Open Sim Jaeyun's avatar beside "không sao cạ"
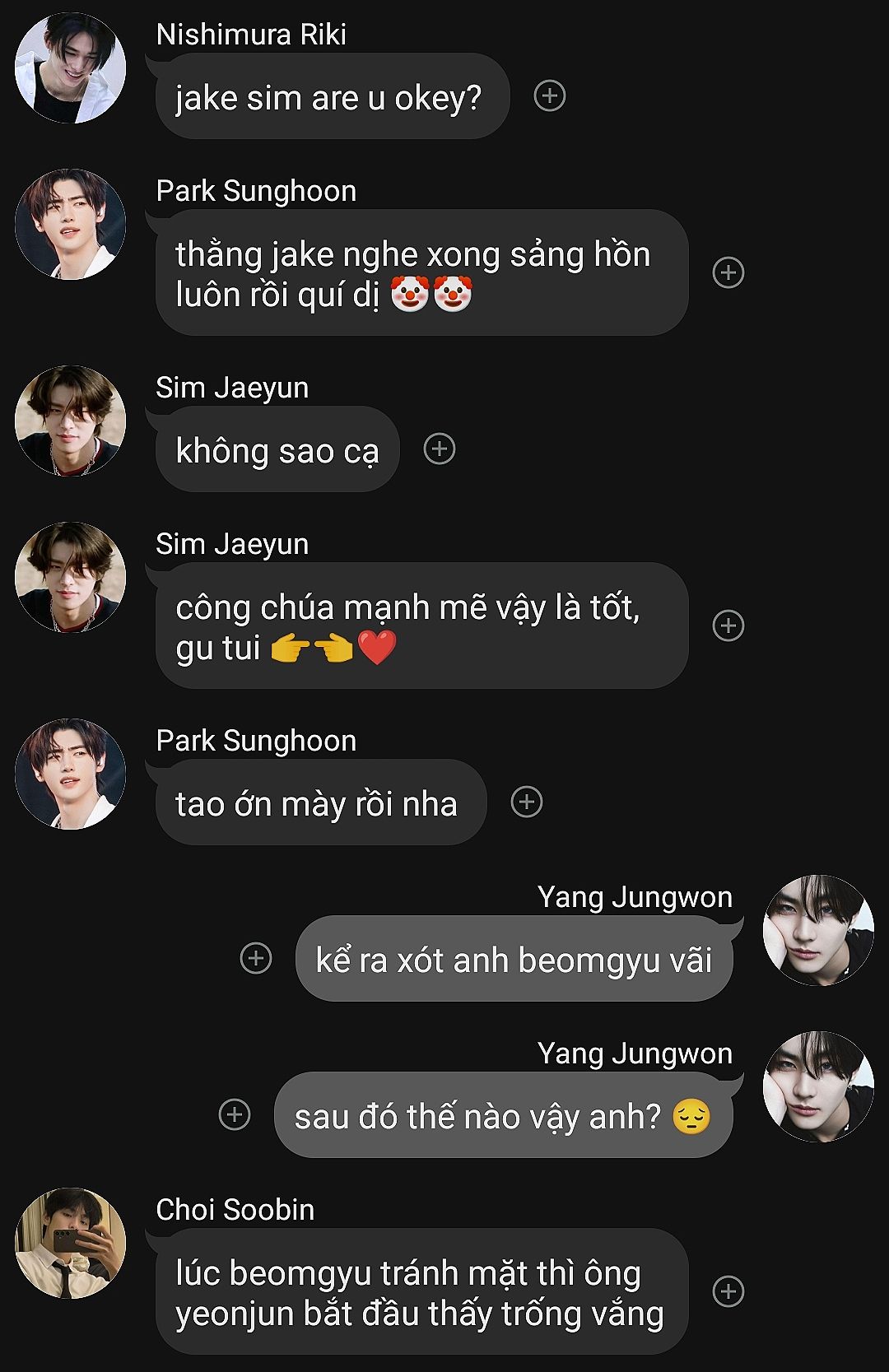 coord(71,421)
